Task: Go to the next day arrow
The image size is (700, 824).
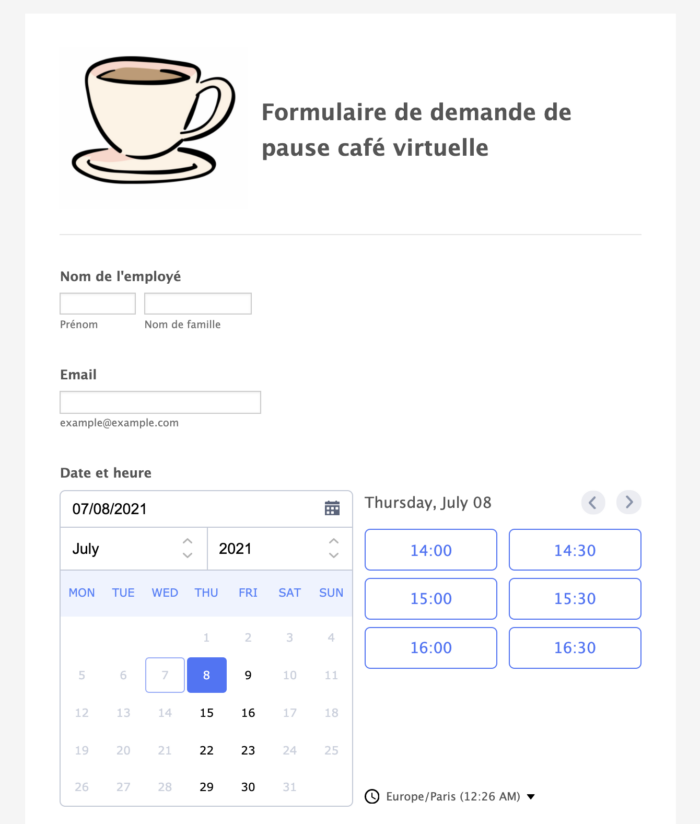Action: [628, 502]
